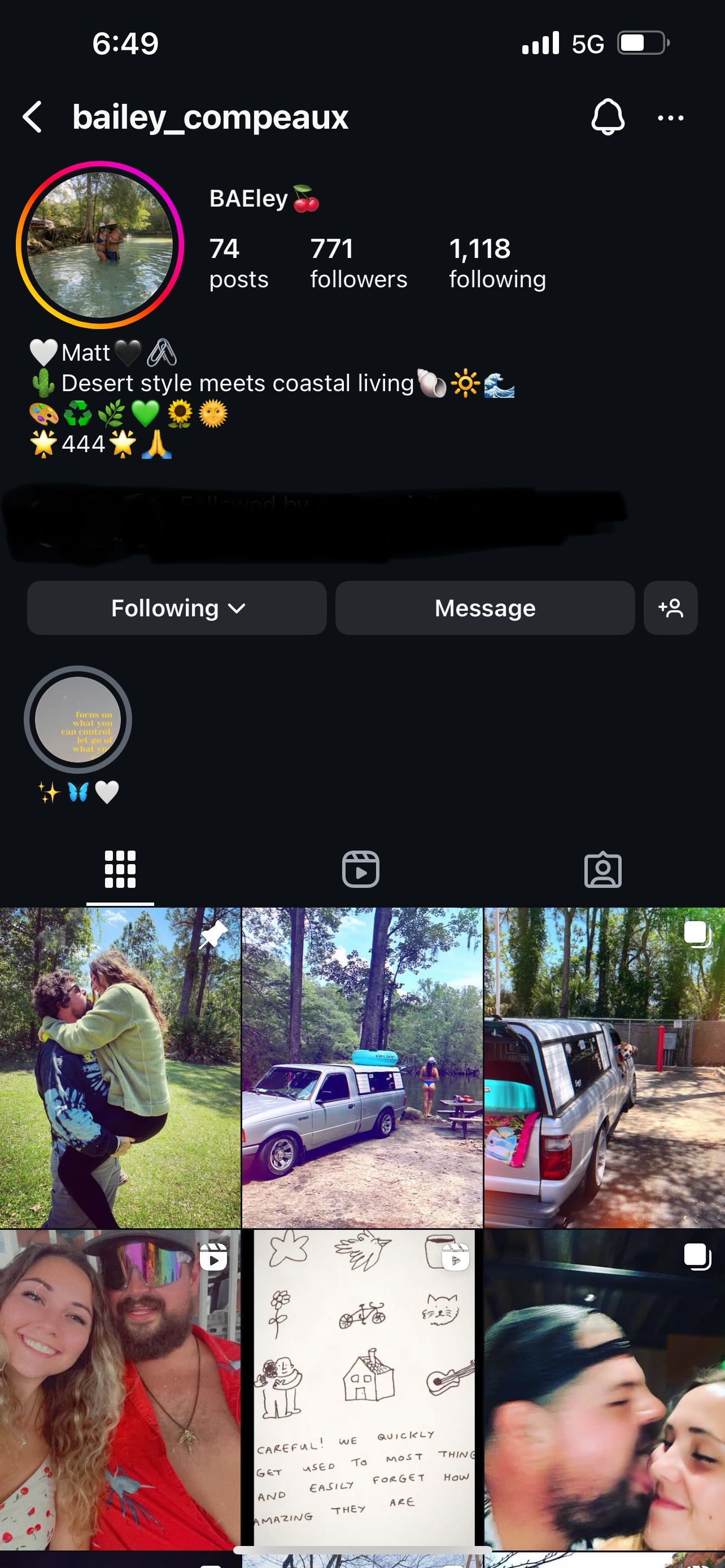Open the couple kissing carousel post
Screen dimensions: 725x1568
point(605,1390)
